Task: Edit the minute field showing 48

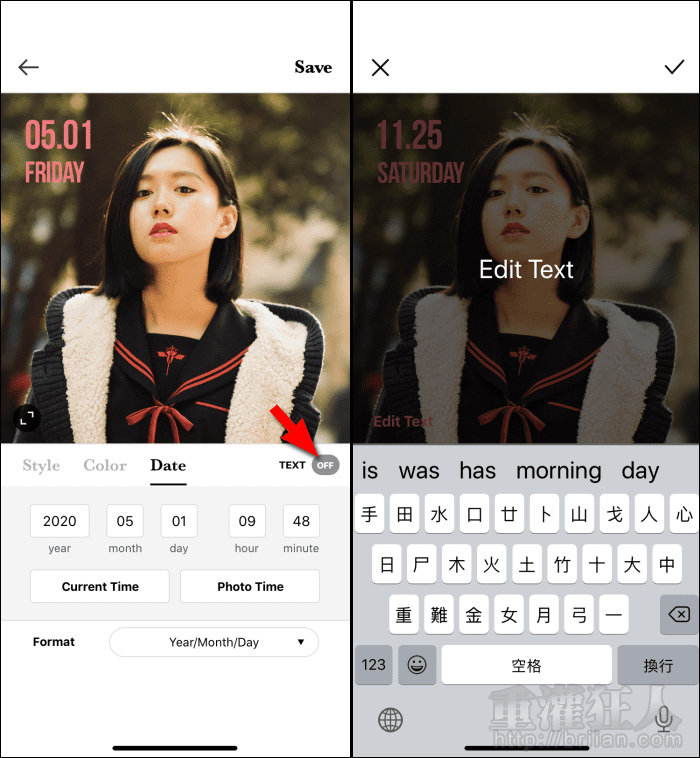Action: pyautogui.click(x=301, y=521)
